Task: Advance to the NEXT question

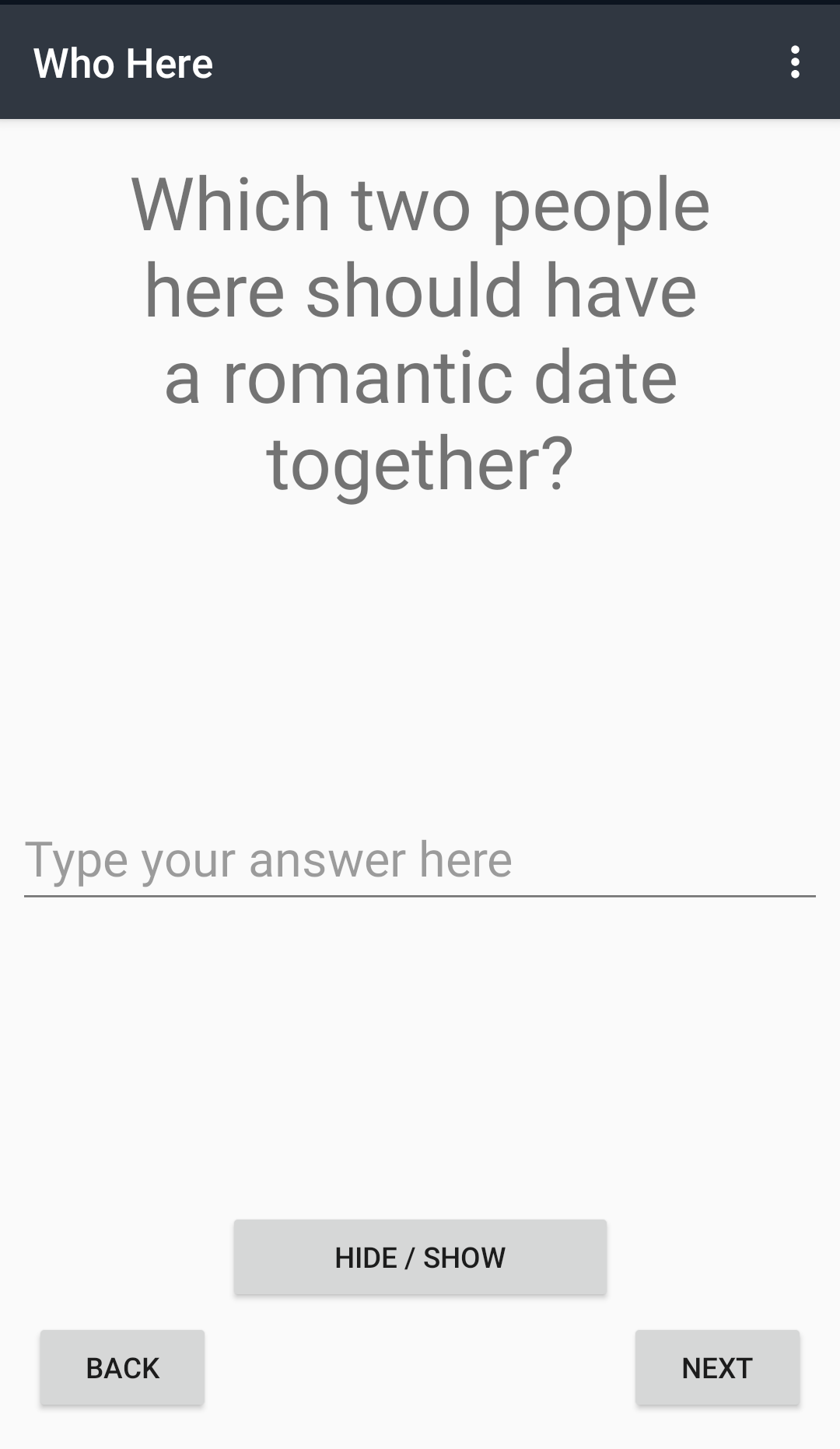Action: pyautogui.click(x=717, y=1367)
